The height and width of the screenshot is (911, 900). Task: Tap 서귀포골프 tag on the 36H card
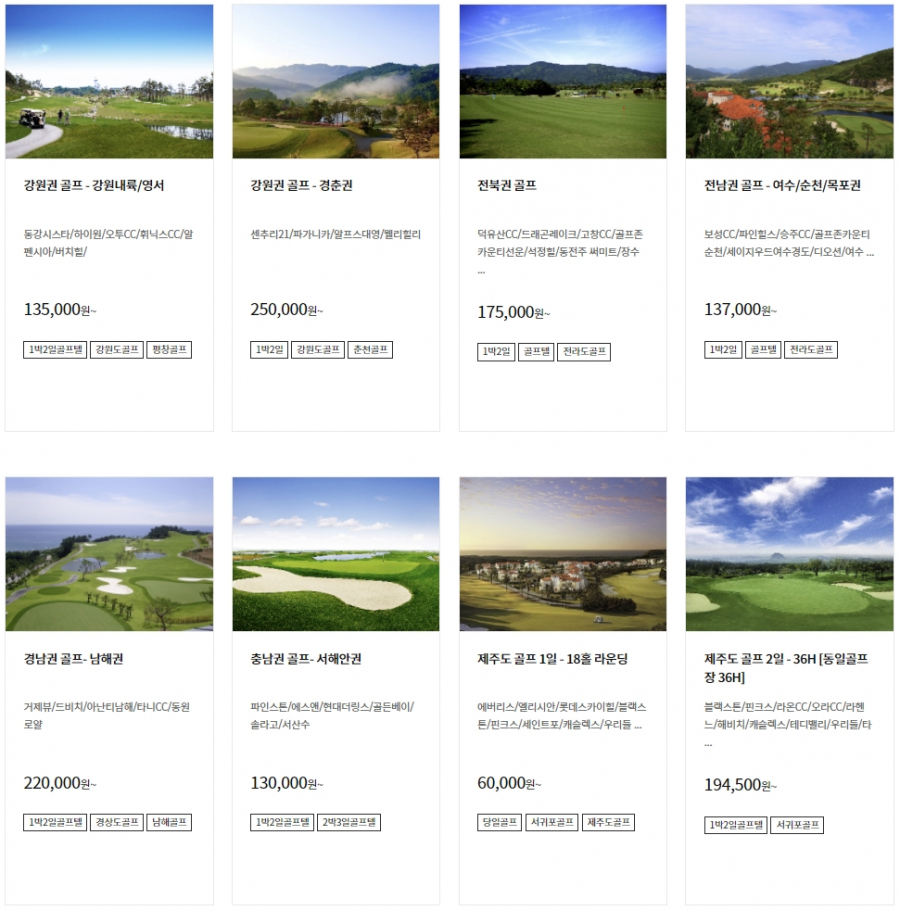[797, 825]
